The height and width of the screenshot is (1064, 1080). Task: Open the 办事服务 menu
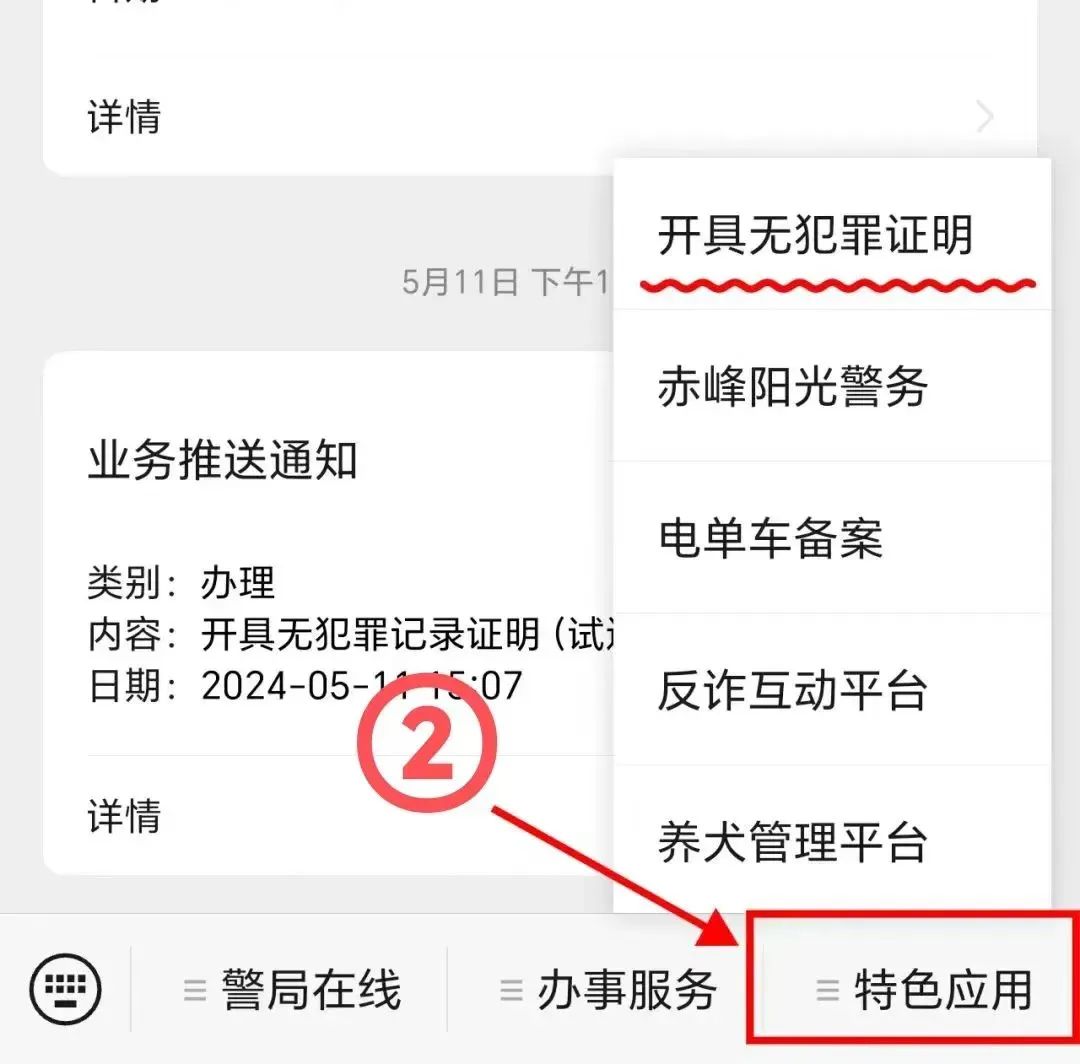609,990
